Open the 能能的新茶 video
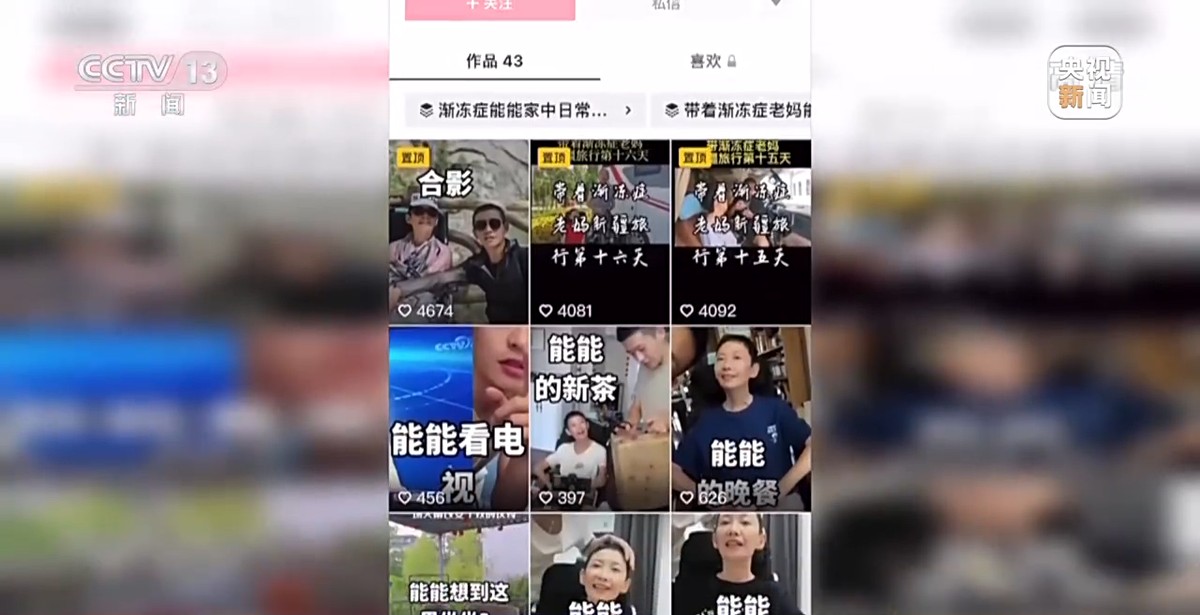This screenshot has height=615, width=1200. pos(599,418)
